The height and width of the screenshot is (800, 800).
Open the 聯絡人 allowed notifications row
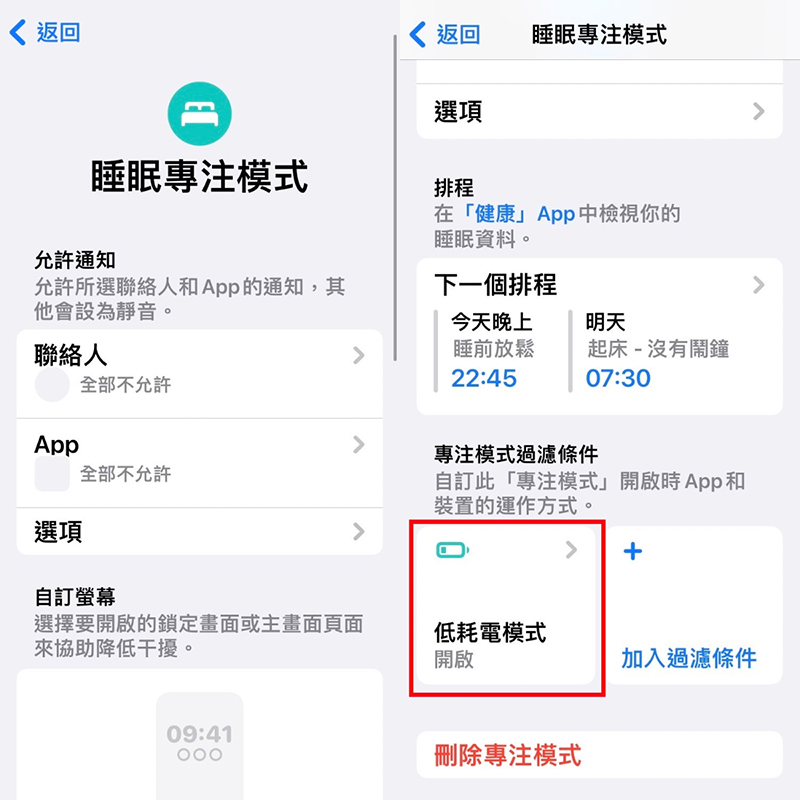click(x=199, y=372)
